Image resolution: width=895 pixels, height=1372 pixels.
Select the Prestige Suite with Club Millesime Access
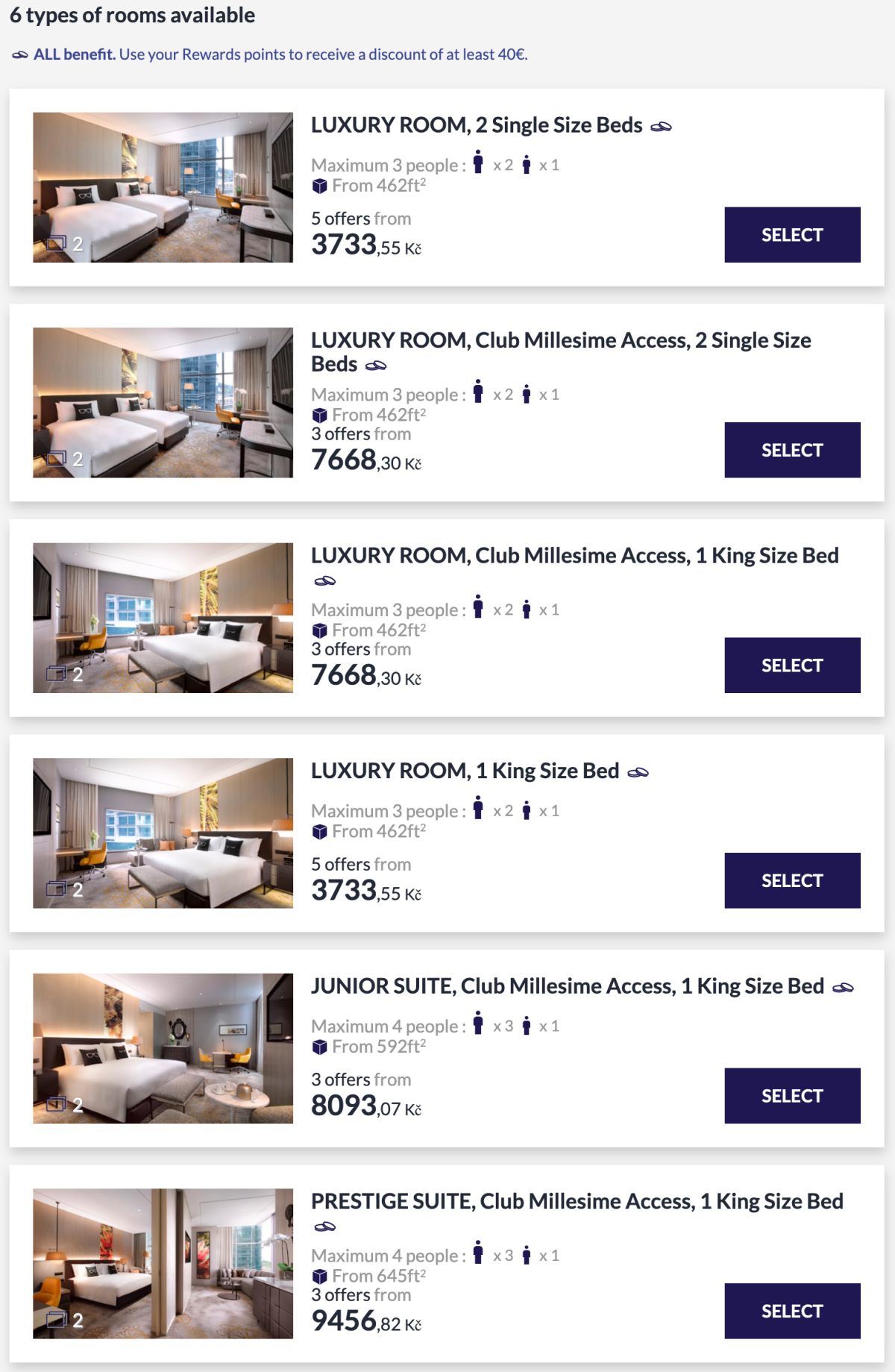coord(792,1311)
